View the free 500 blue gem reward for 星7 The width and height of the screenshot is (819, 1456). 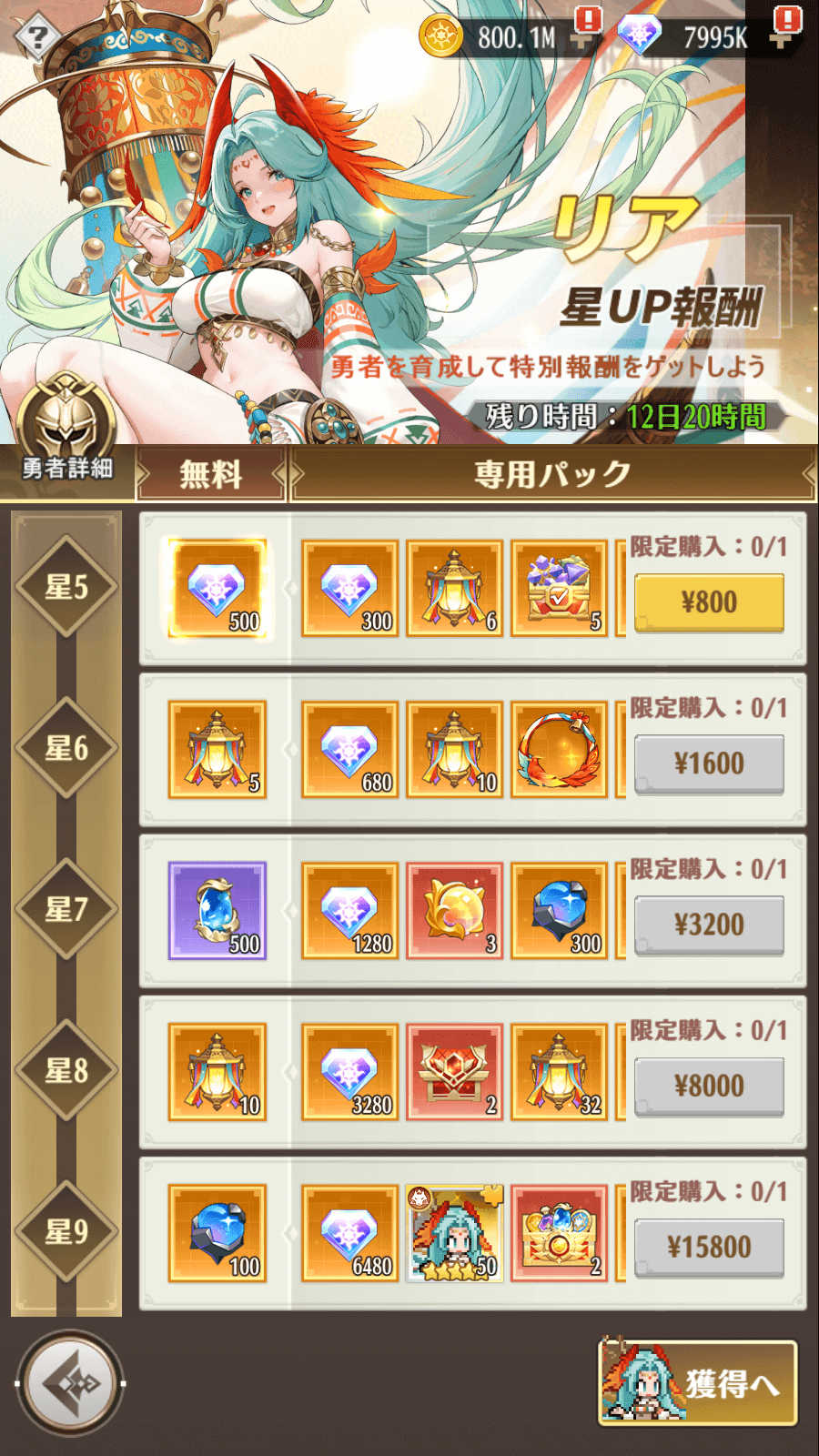[x=217, y=910]
